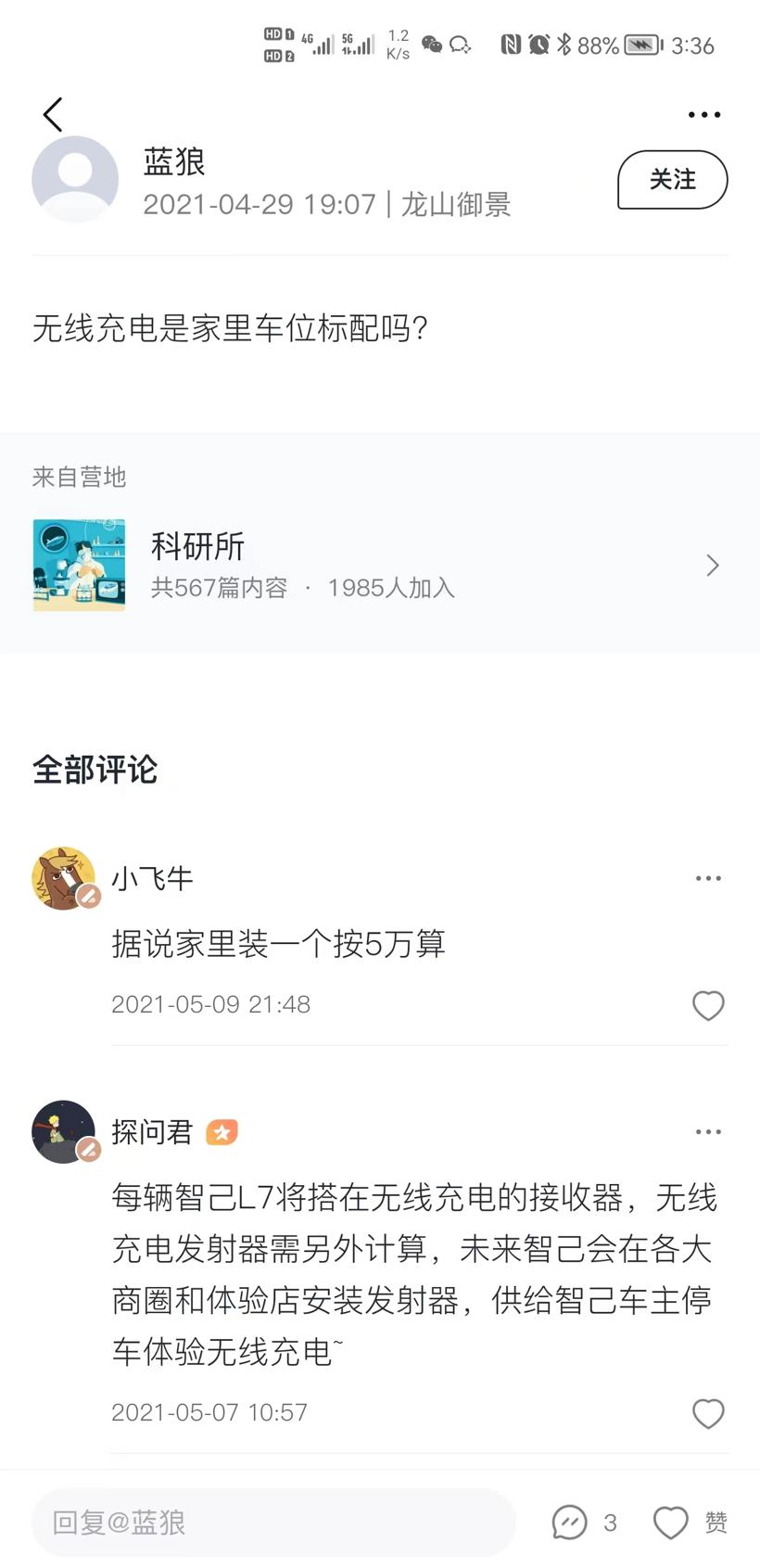Like 探问君's comment
The image size is (760, 1568).
(x=708, y=1413)
